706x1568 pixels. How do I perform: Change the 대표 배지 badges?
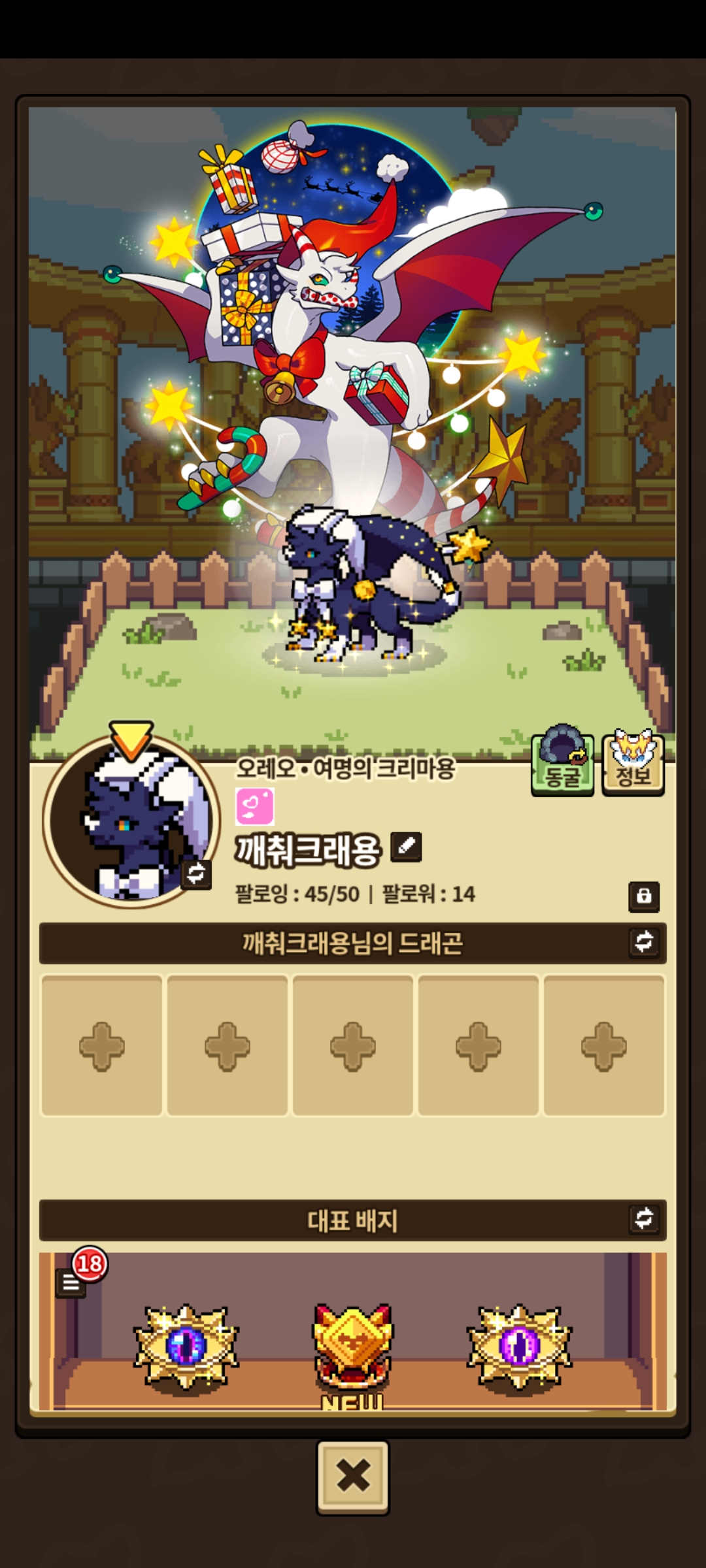[644, 1218]
